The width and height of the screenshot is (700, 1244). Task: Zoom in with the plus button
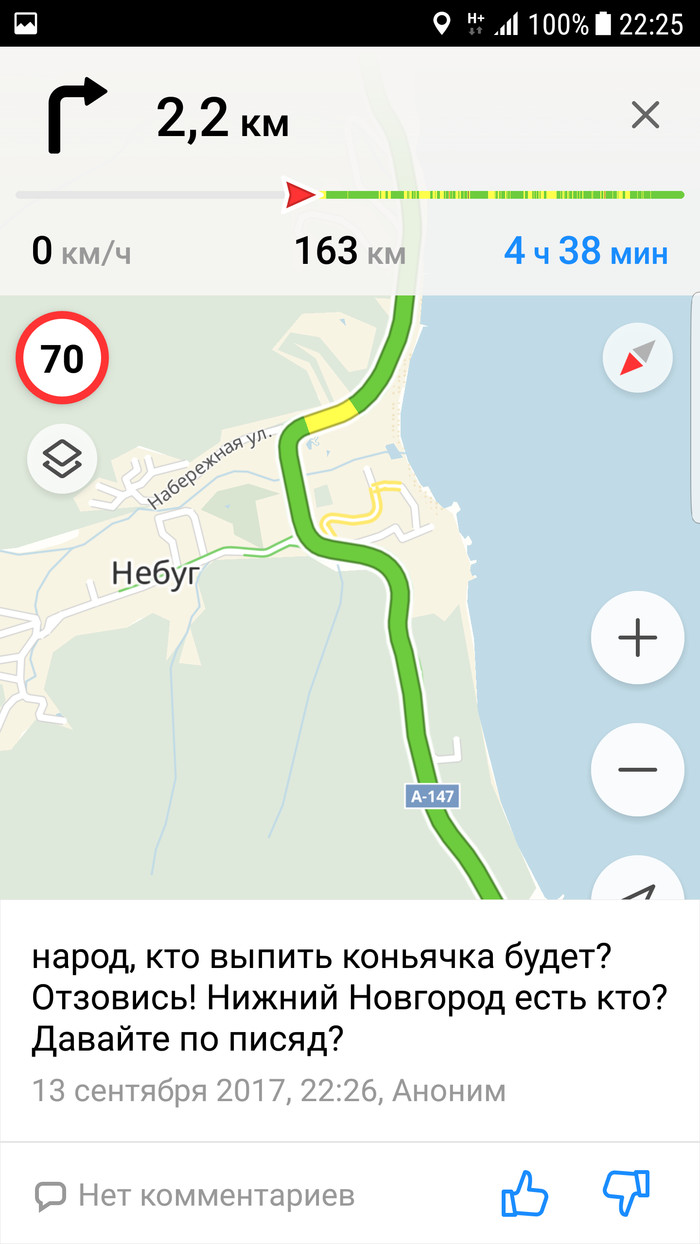coord(637,637)
